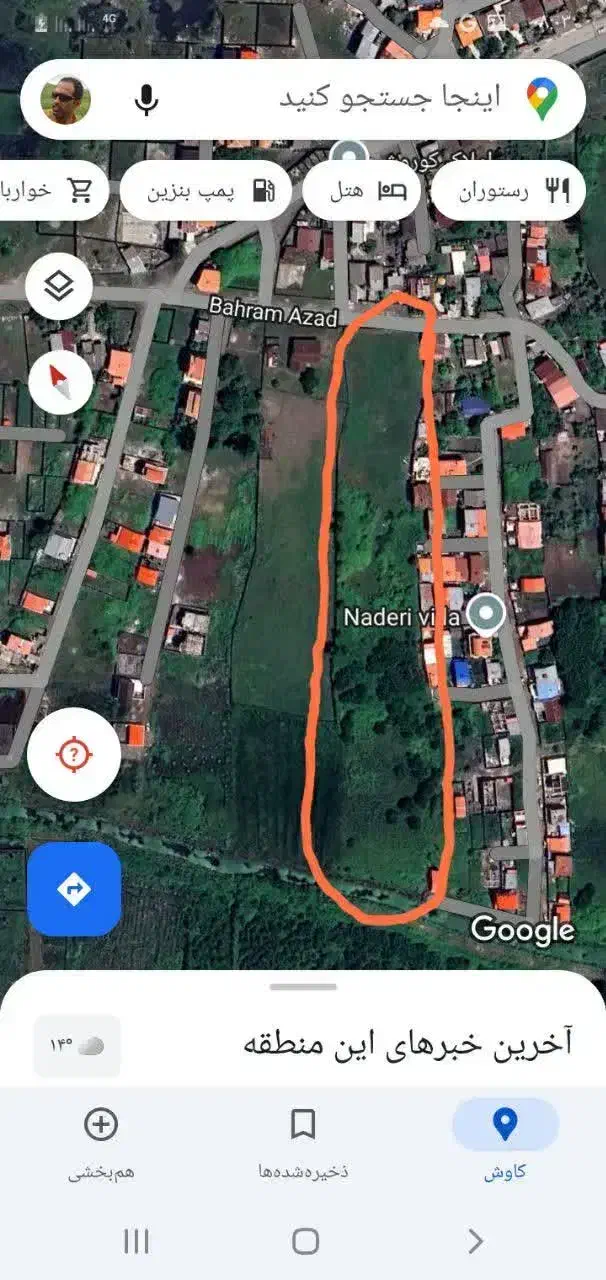
Task: Select the خواربار shopping cart chip
Action: tap(52, 190)
